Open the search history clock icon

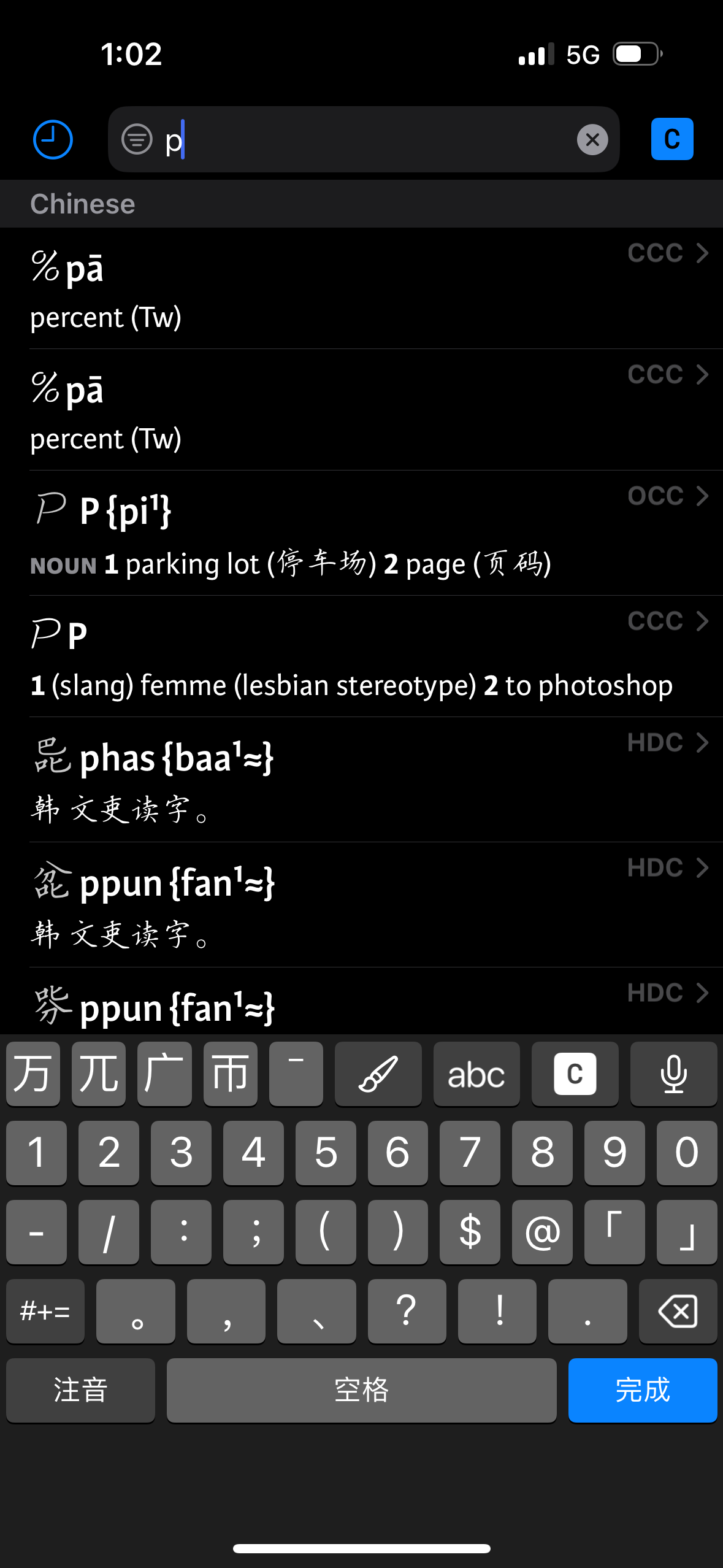click(x=53, y=139)
